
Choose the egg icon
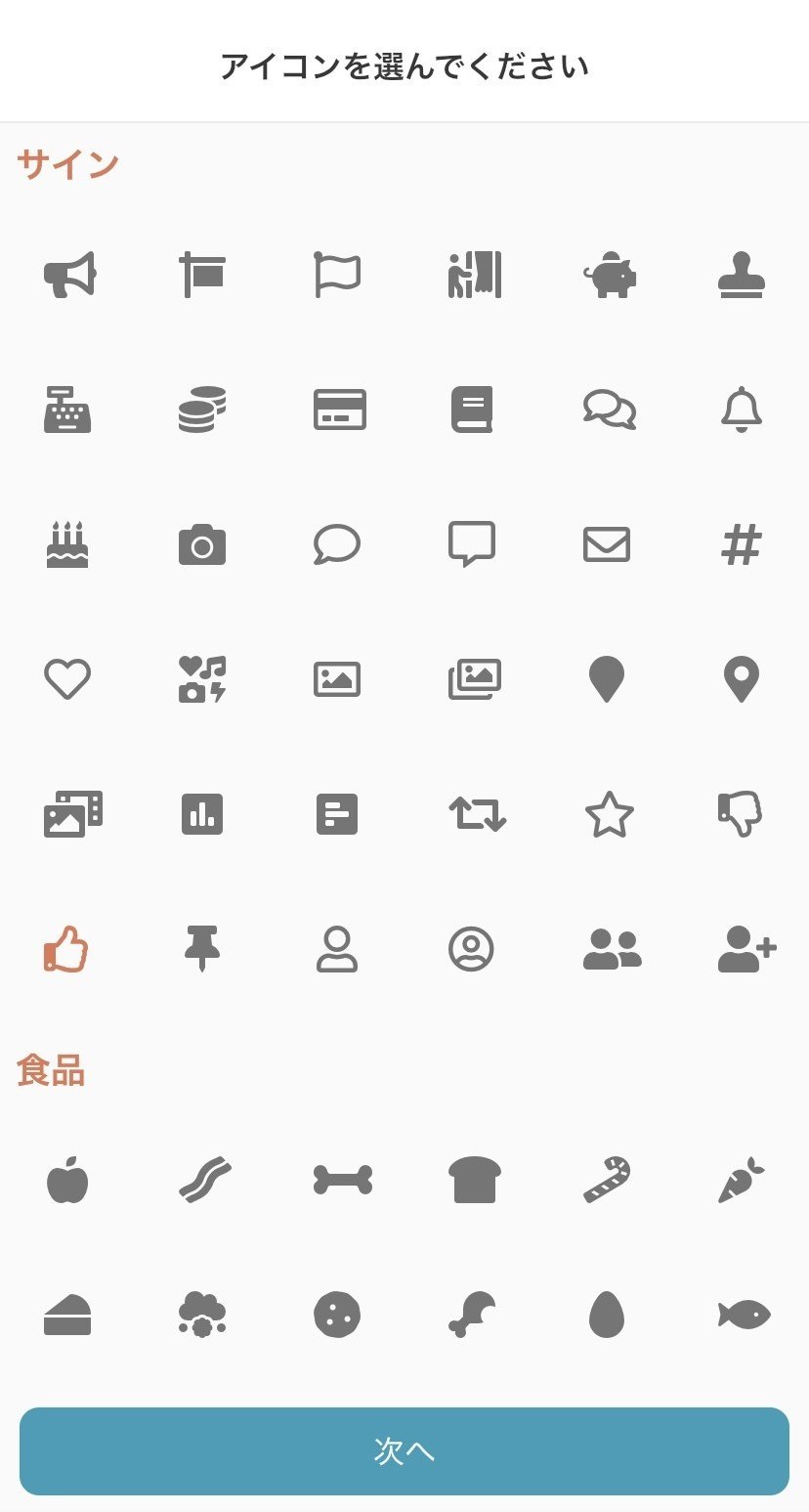pyautogui.click(x=607, y=1315)
